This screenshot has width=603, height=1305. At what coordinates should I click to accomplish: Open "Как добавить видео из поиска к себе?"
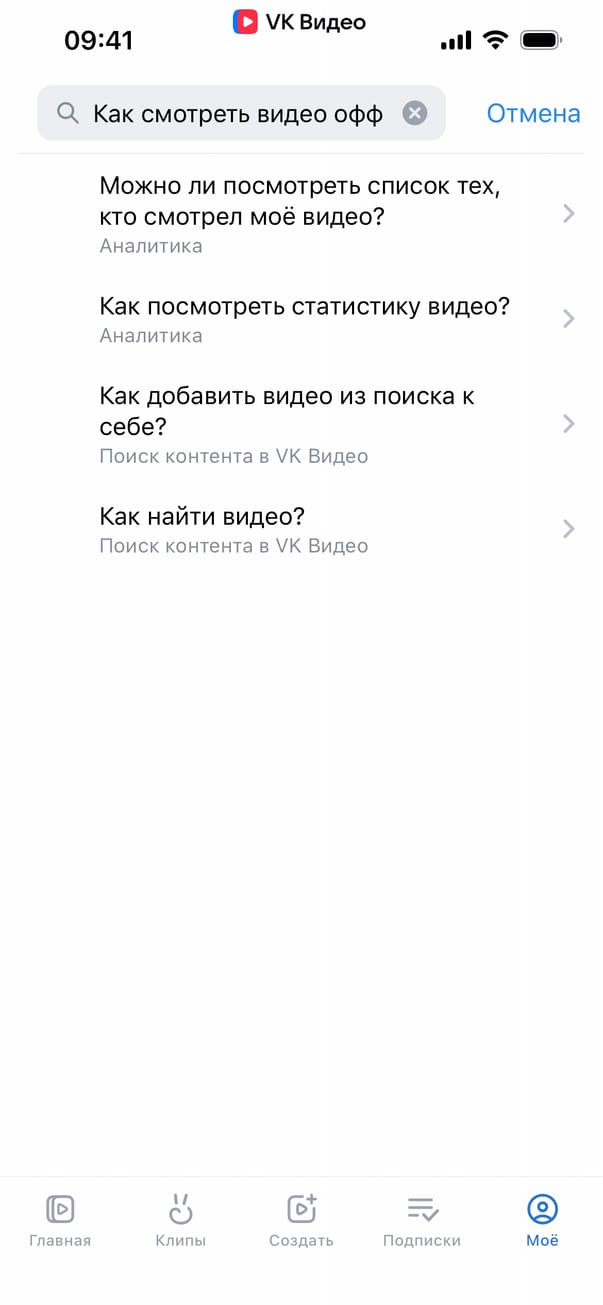(301, 424)
